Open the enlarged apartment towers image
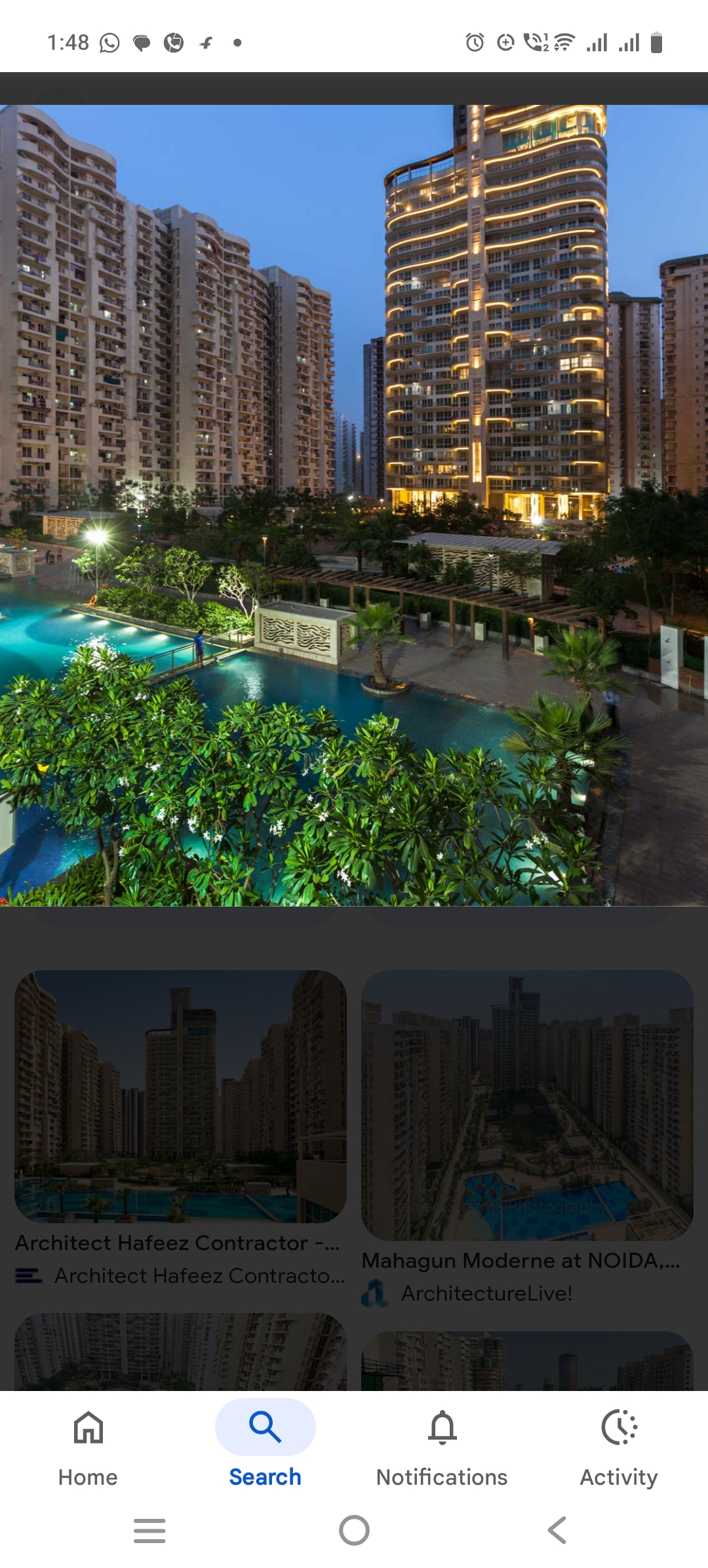 pos(354,505)
